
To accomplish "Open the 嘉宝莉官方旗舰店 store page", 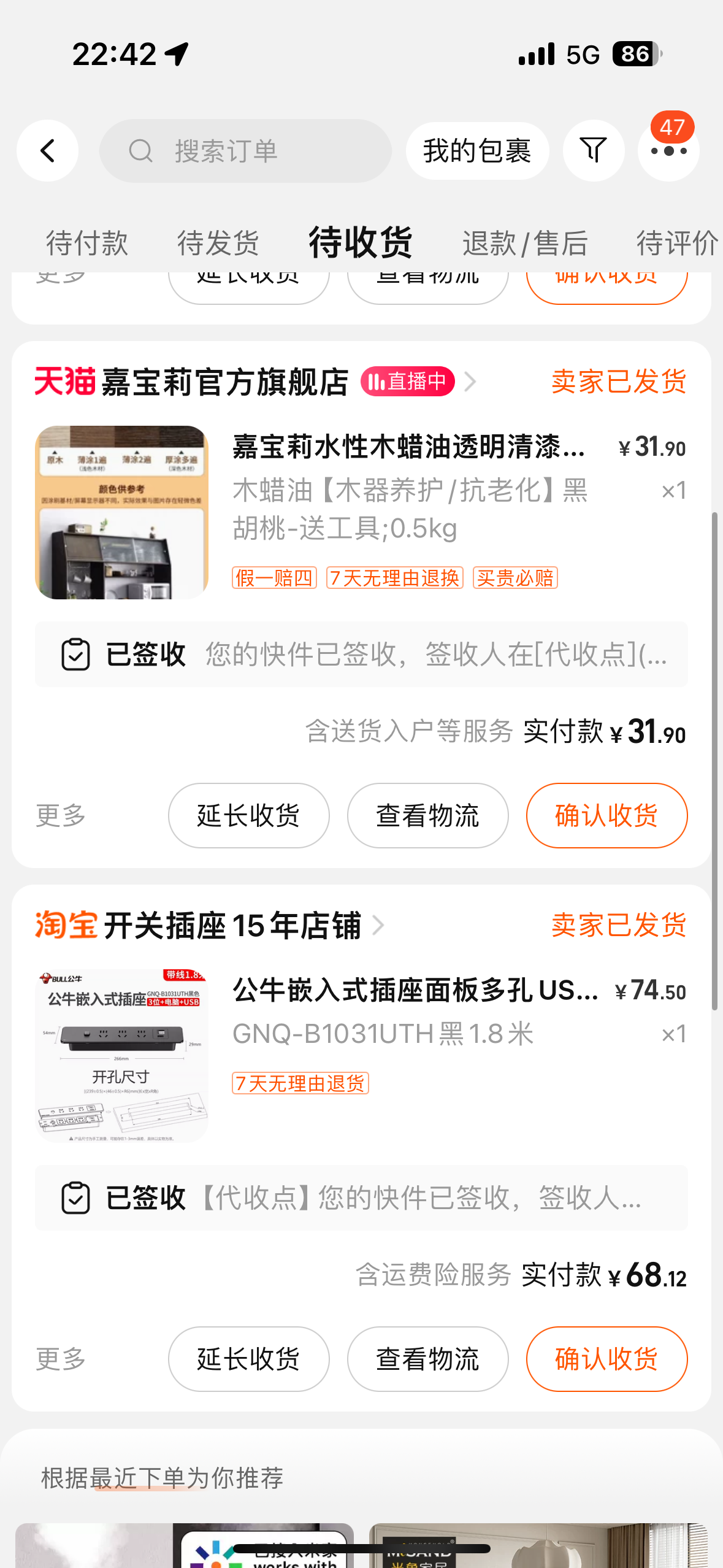I will (x=224, y=382).
